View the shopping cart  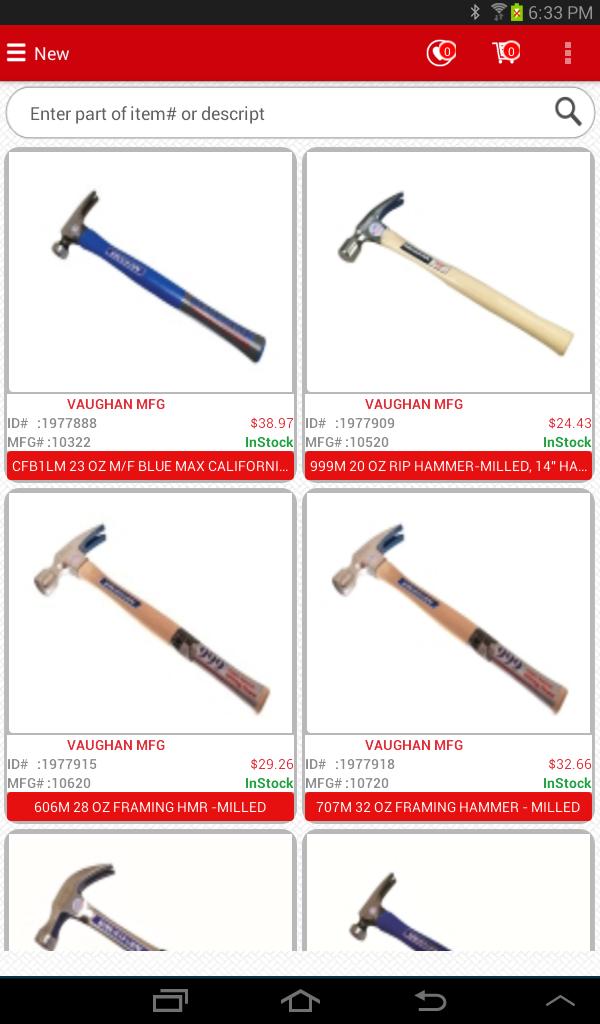pos(506,53)
